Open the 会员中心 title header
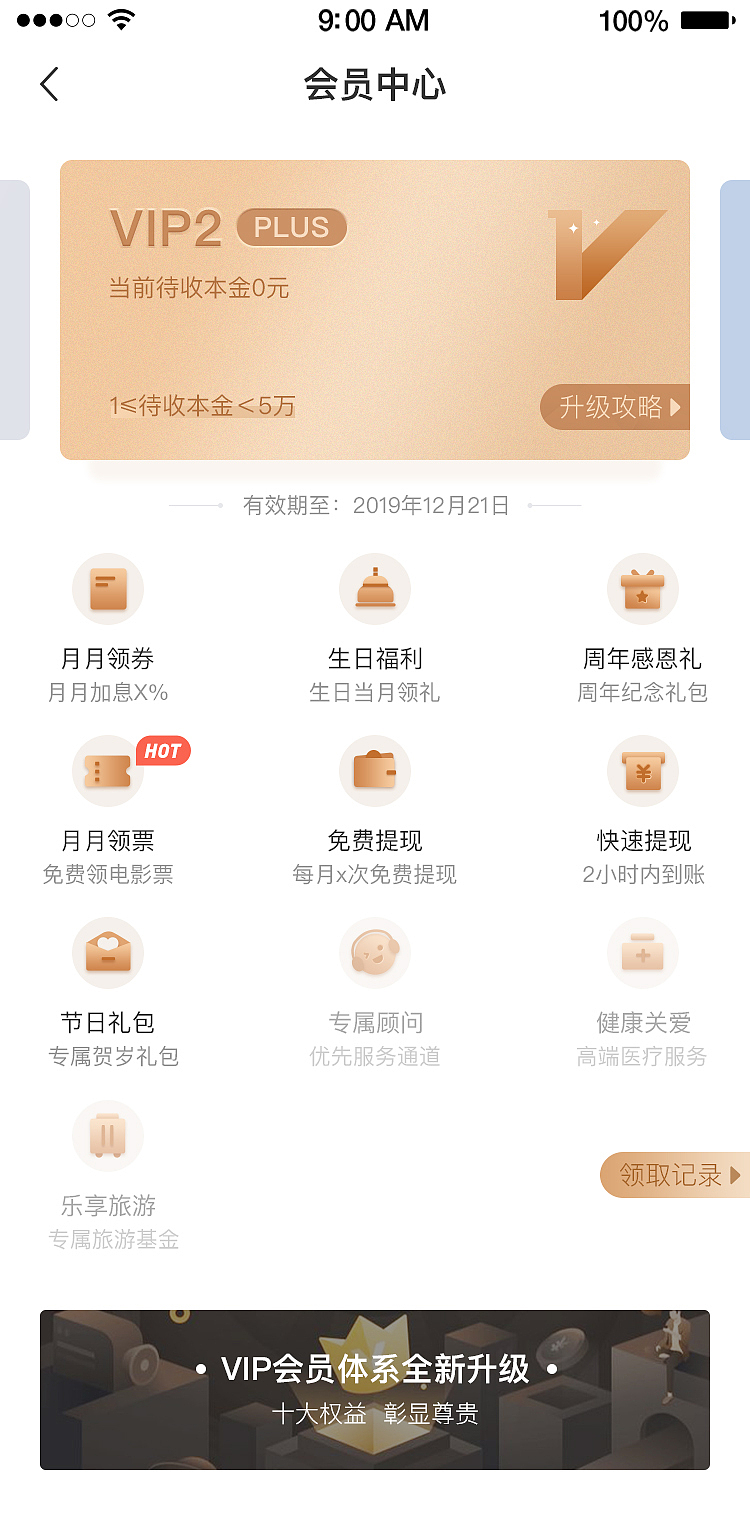 pyautogui.click(x=375, y=87)
